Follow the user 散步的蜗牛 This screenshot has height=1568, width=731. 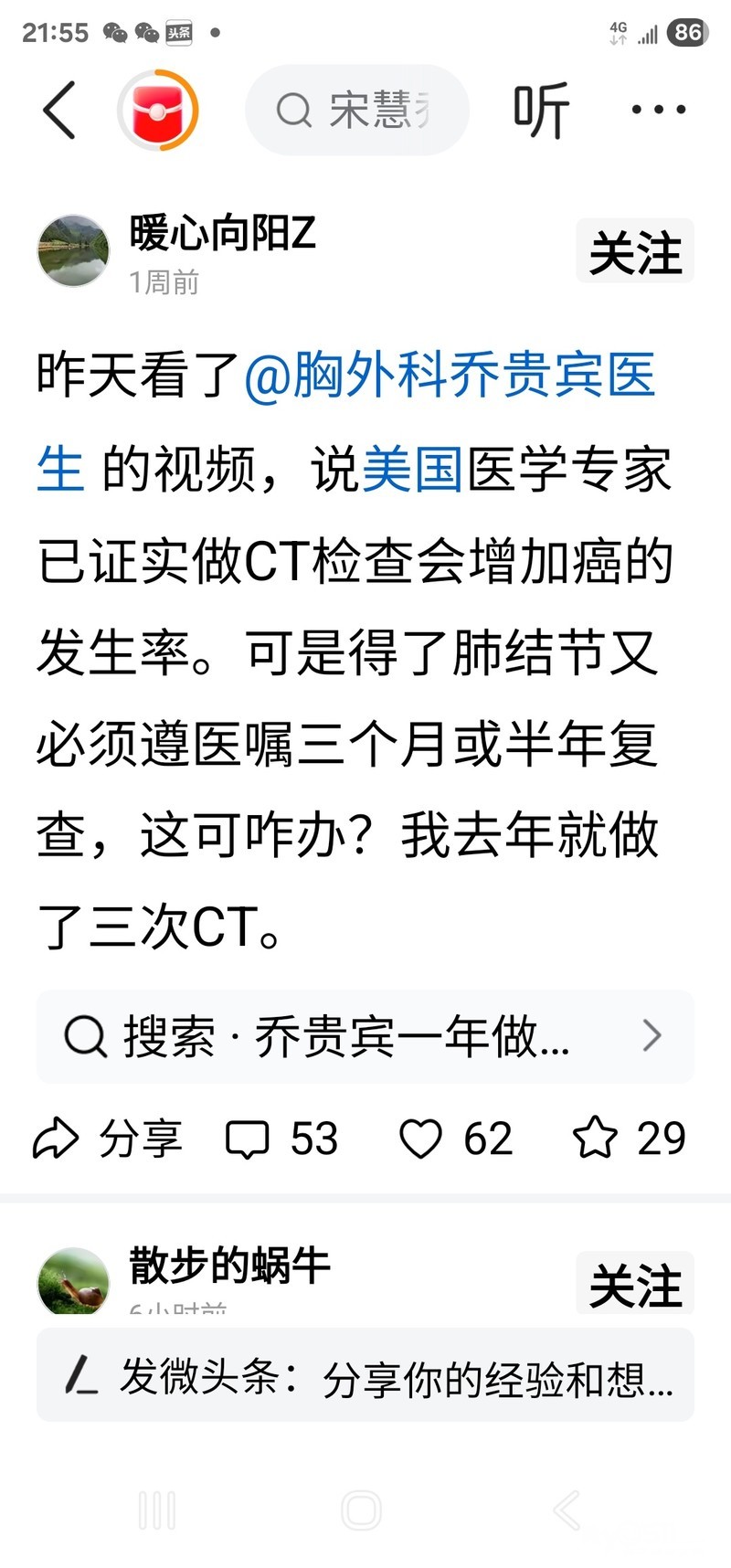(x=634, y=1284)
